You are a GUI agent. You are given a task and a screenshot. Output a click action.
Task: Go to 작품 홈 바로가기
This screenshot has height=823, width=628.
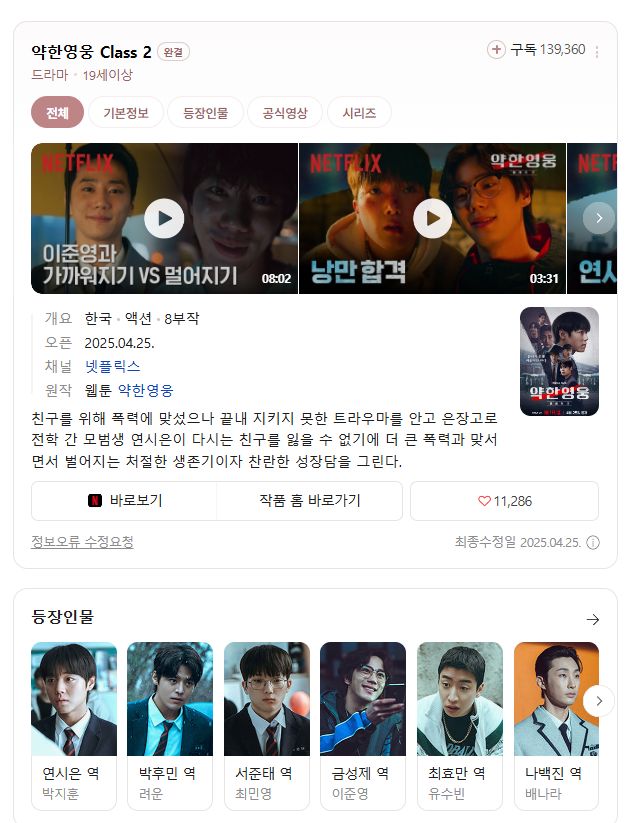point(309,501)
